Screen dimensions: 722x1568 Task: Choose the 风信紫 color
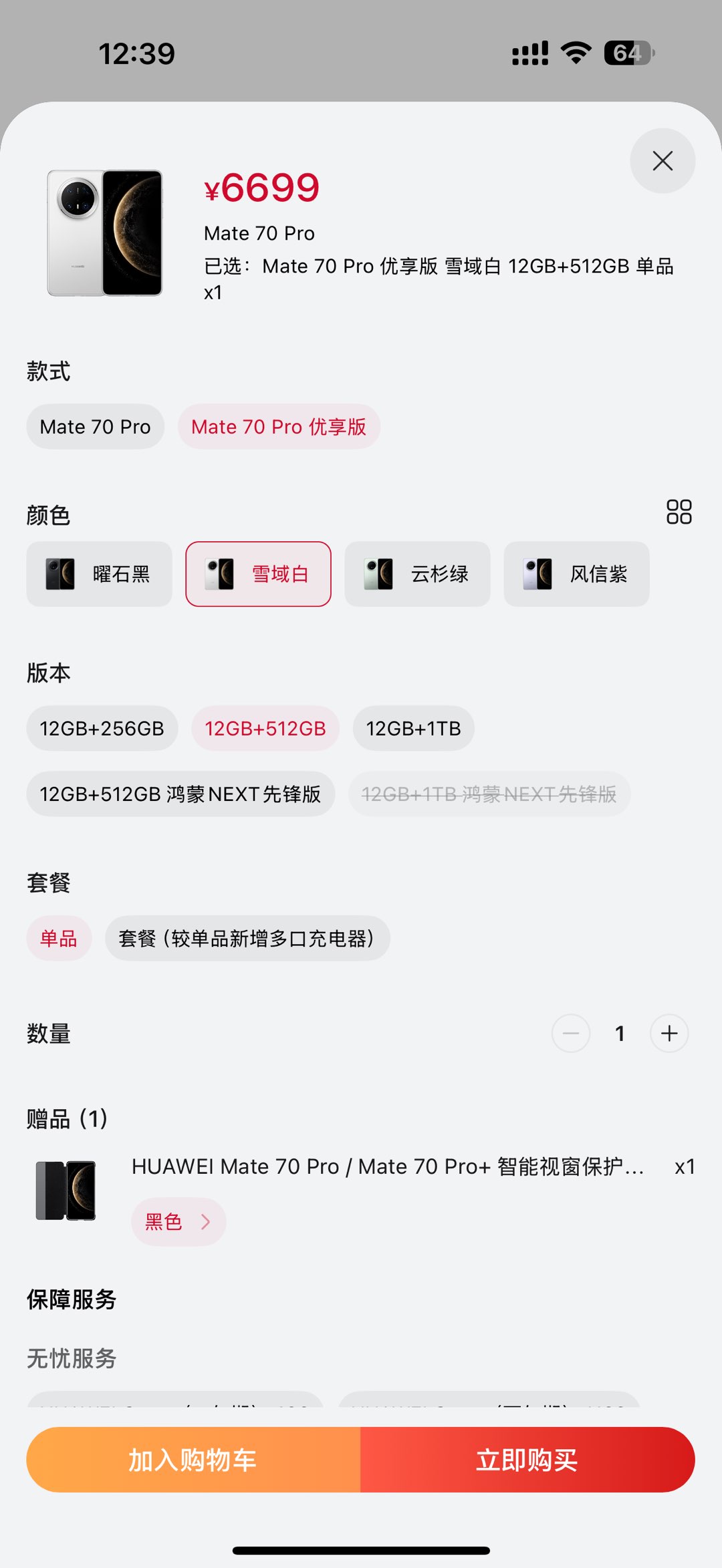(576, 574)
